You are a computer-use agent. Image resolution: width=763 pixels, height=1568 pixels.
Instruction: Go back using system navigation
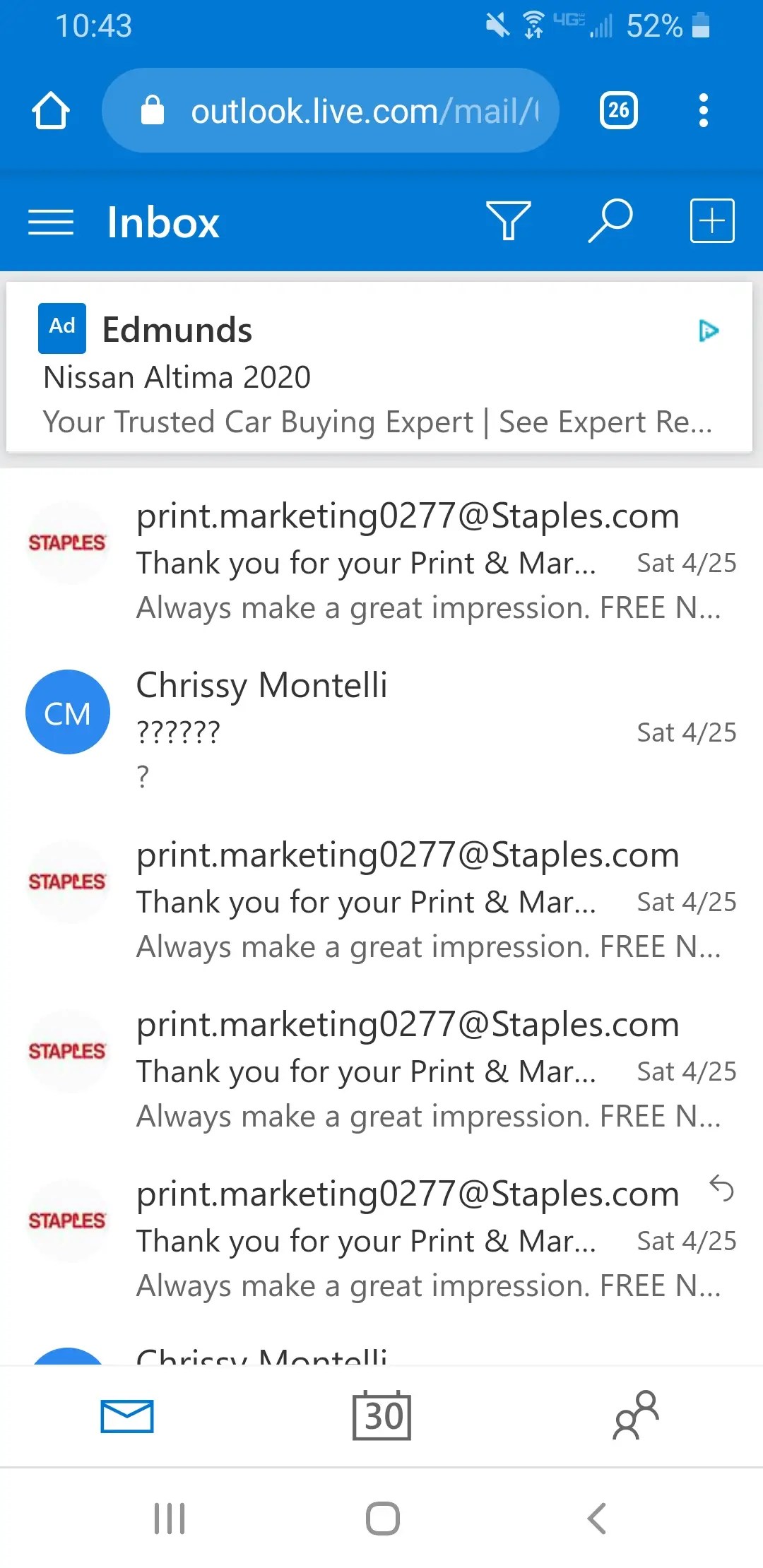coord(597,1518)
